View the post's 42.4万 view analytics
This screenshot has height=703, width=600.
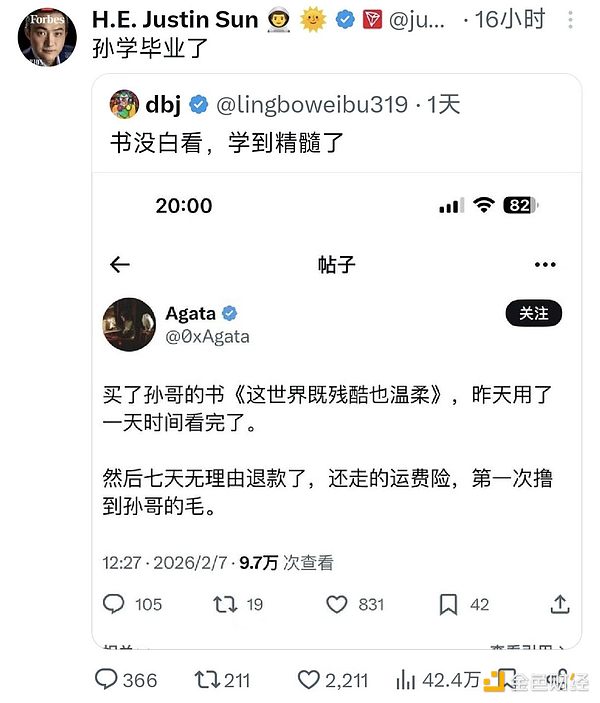tap(406, 680)
